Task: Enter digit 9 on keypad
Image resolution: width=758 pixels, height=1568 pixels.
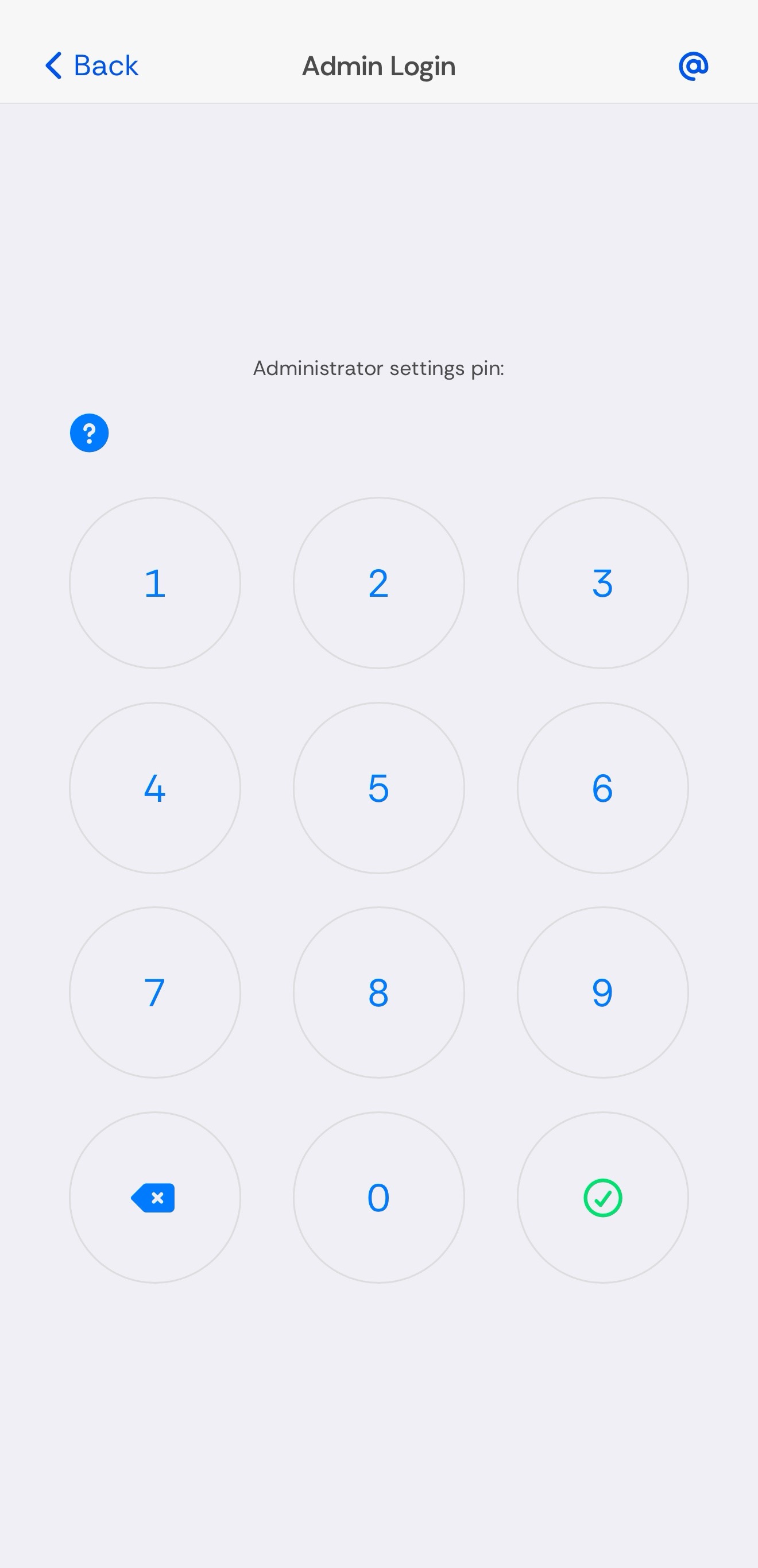Action: 603,993
